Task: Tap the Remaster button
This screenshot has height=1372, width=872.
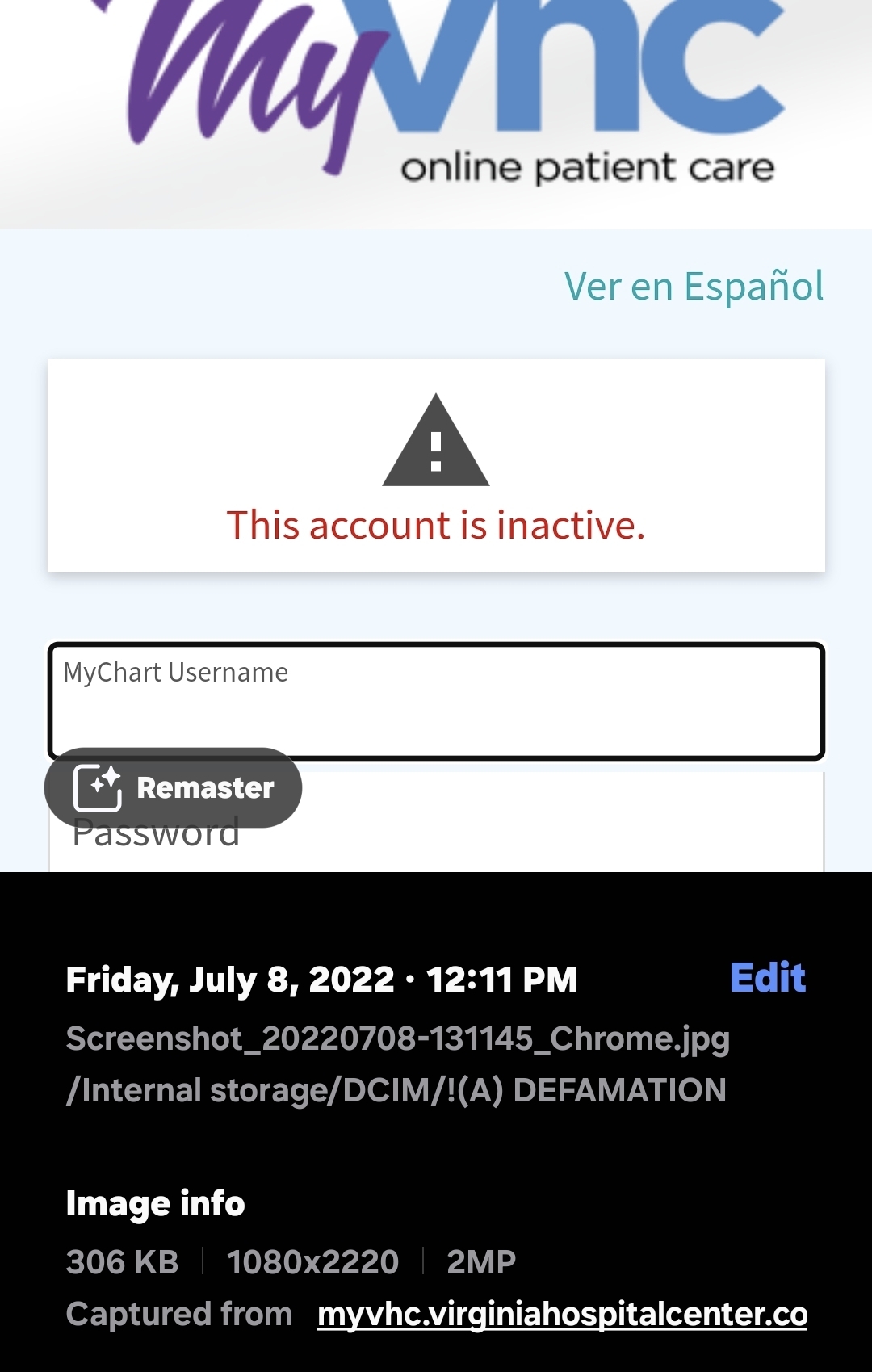Action: coord(174,787)
